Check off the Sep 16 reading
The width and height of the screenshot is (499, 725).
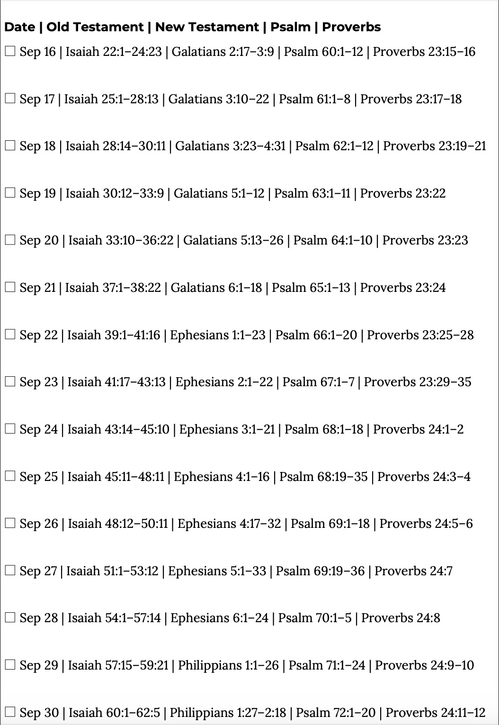(10, 51)
